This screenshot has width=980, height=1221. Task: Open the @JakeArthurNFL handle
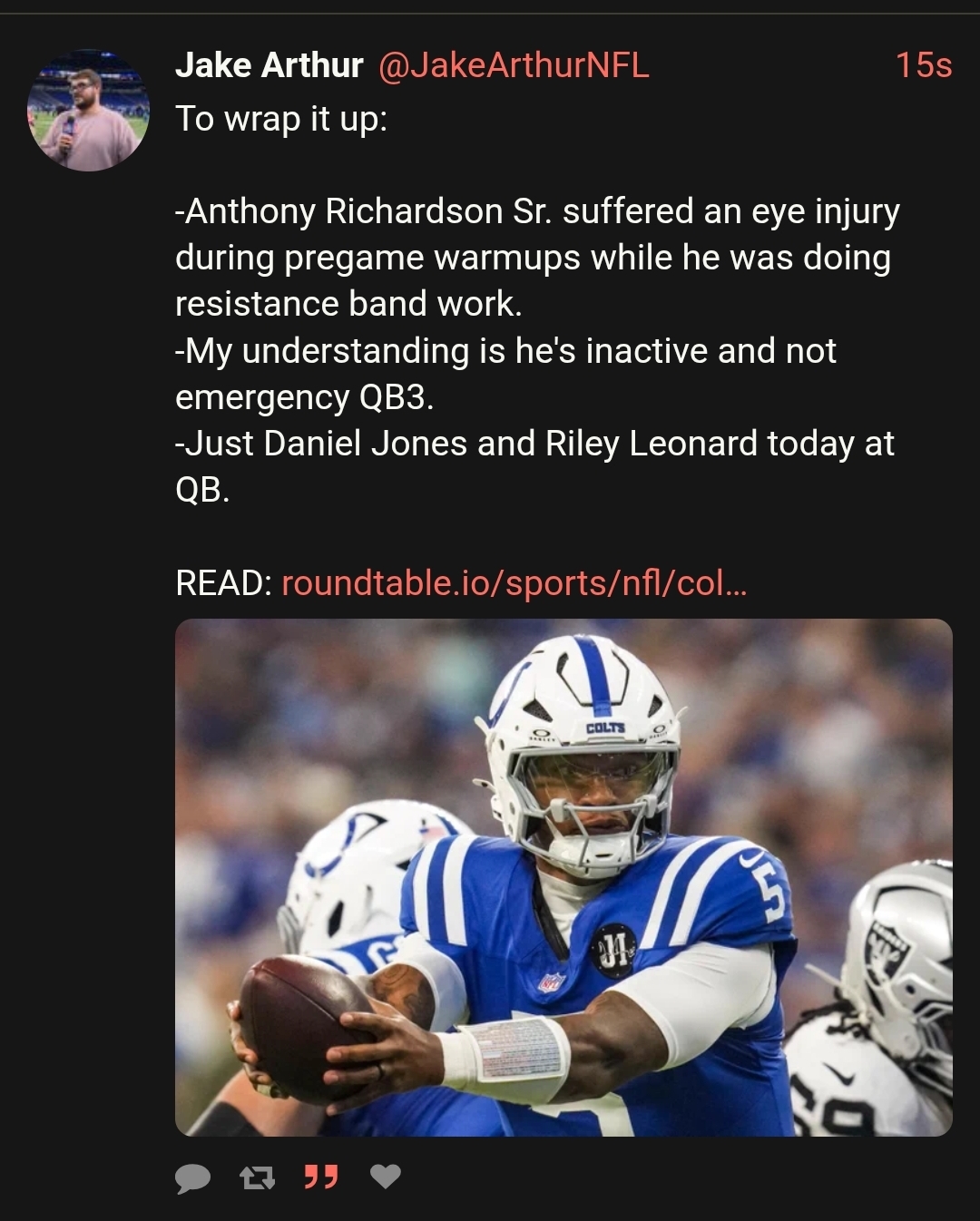[x=513, y=65]
